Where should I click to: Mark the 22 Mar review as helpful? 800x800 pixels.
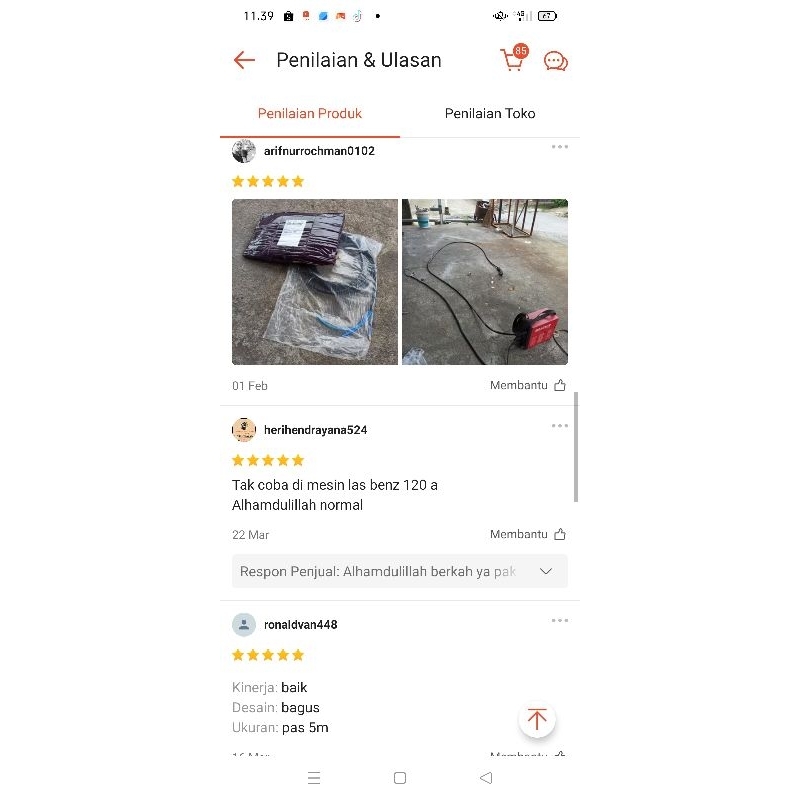pyautogui.click(x=559, y=534)
